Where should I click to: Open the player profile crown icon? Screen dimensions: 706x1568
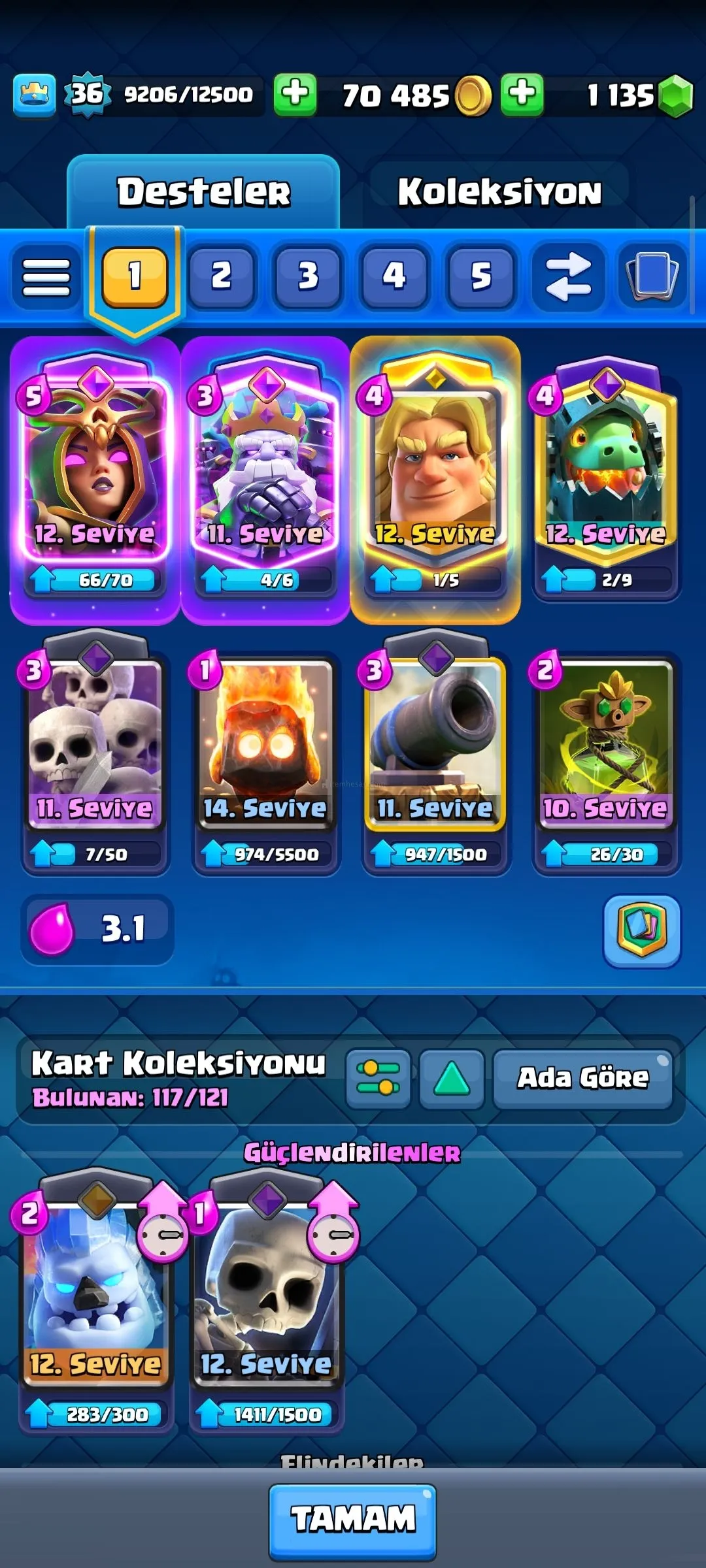[35, 95]
